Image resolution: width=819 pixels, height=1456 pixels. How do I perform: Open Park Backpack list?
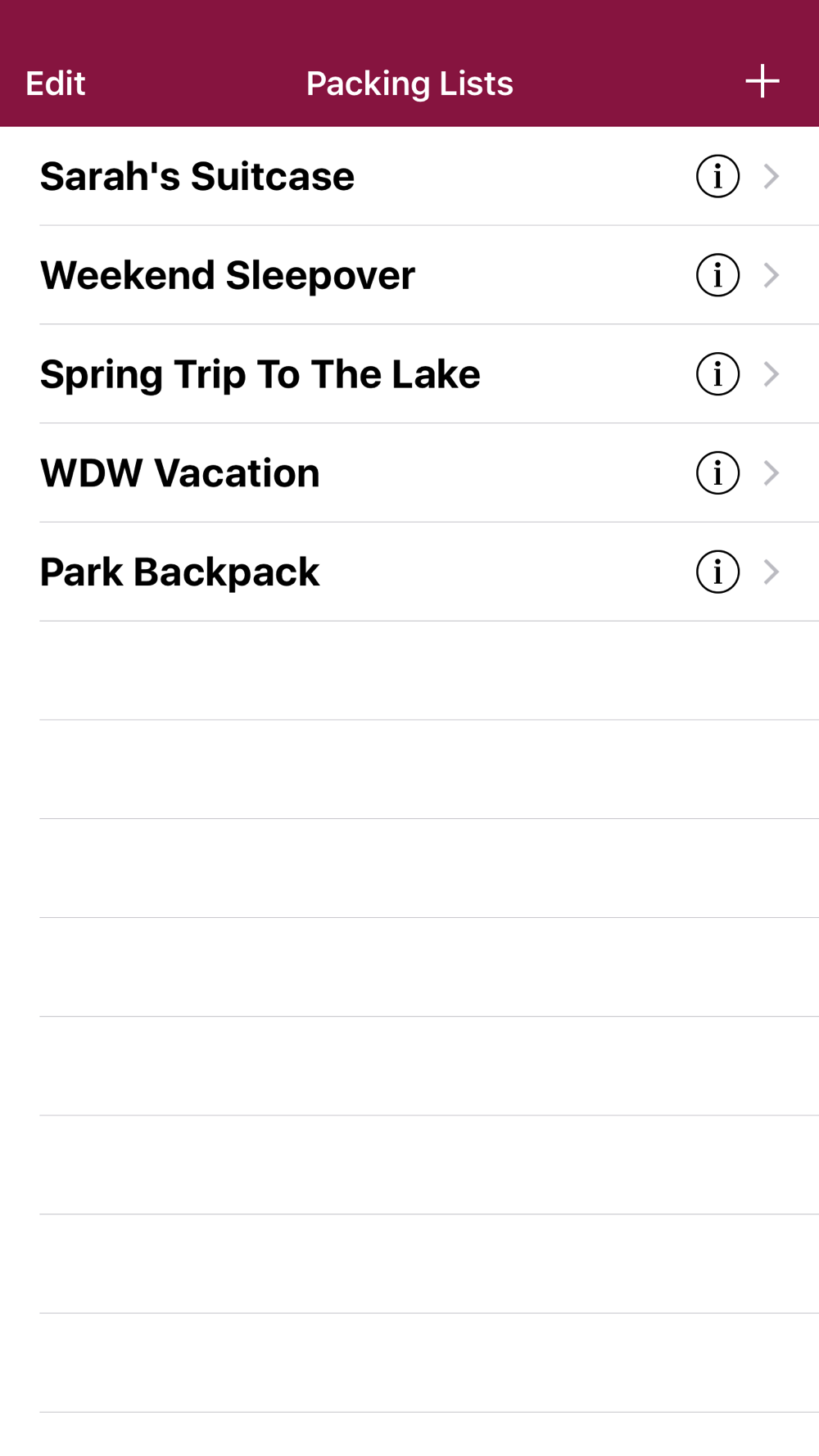pyautogui.click(x=180, y=572)
